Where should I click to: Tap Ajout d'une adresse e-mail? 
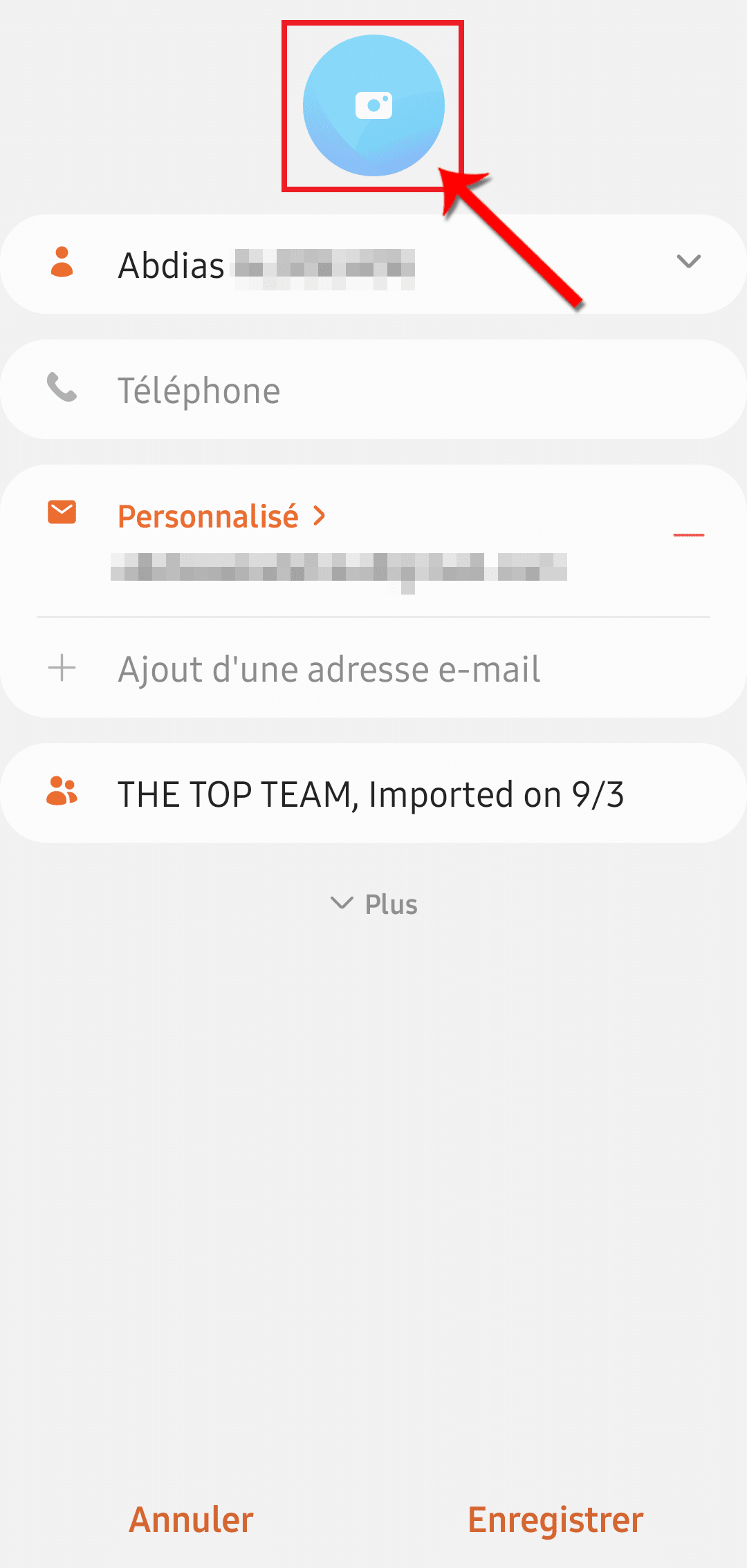point(329,669)
